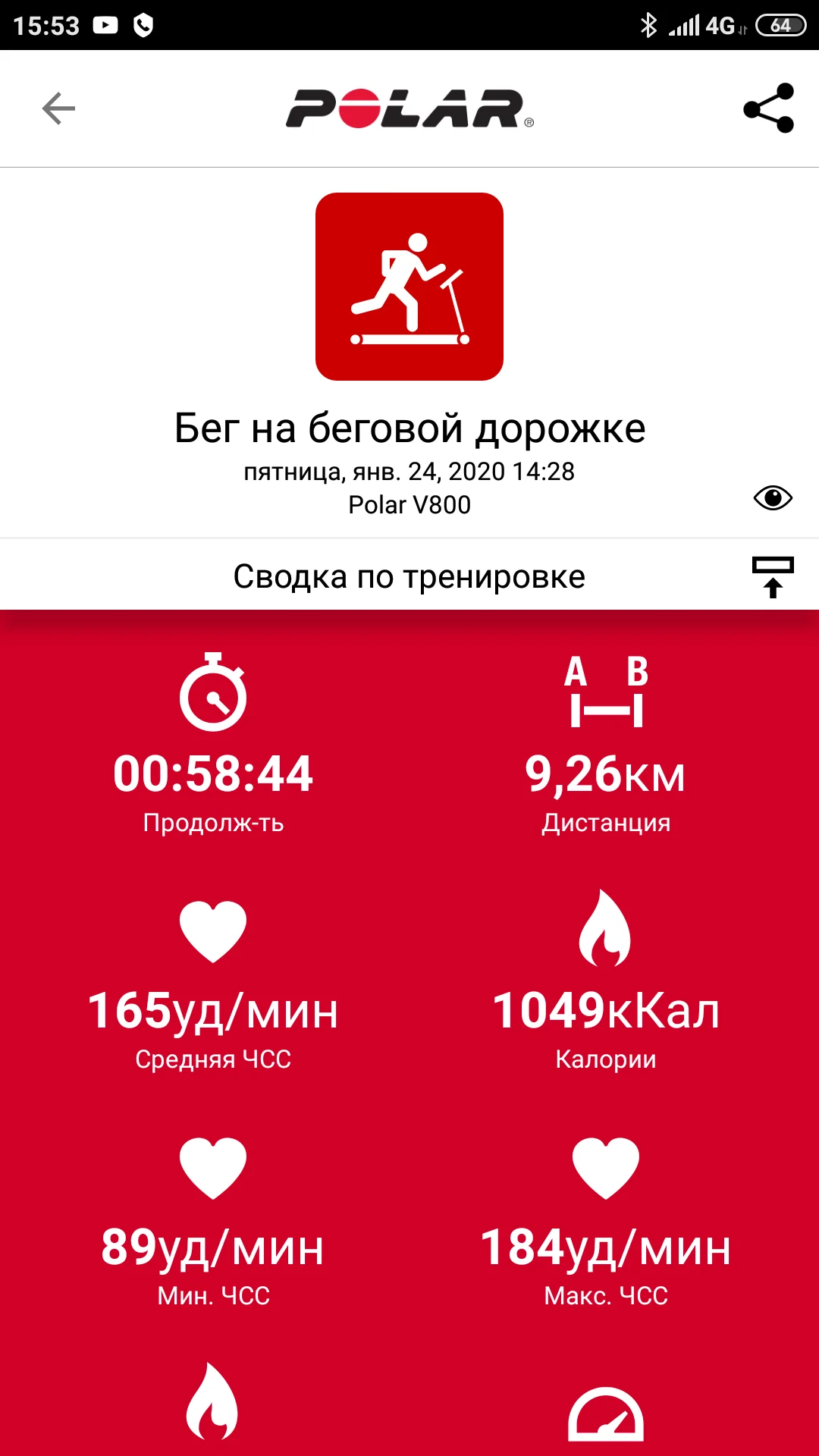The height and width of the screenshot is (1456, 819).
Task: Open the Сводка по тренировке section header
Action: click(409, 576)
